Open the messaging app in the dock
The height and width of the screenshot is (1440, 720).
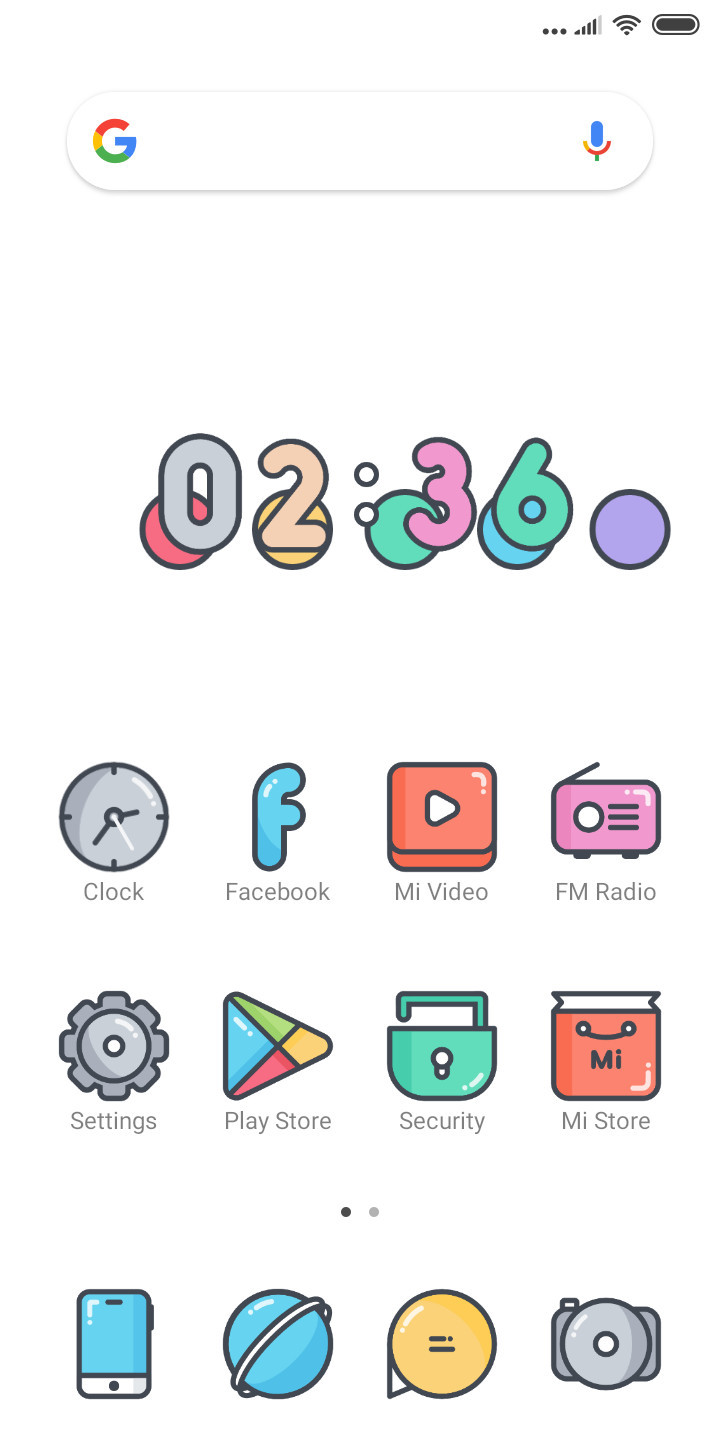(442, 1344)
